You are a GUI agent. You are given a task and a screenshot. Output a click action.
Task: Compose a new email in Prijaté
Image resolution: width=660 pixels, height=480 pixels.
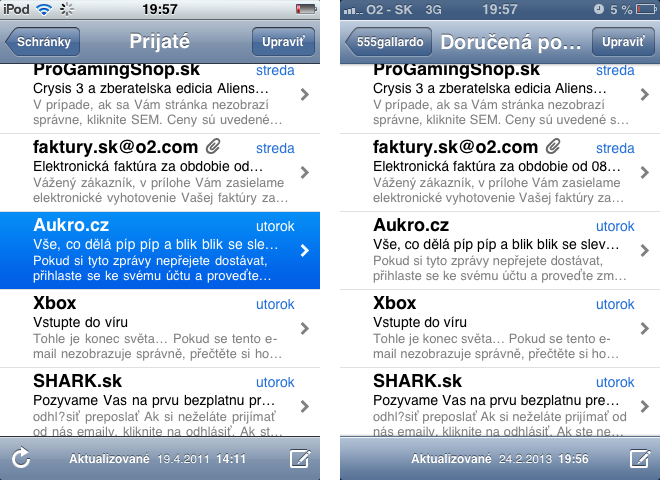pos(299,459)
